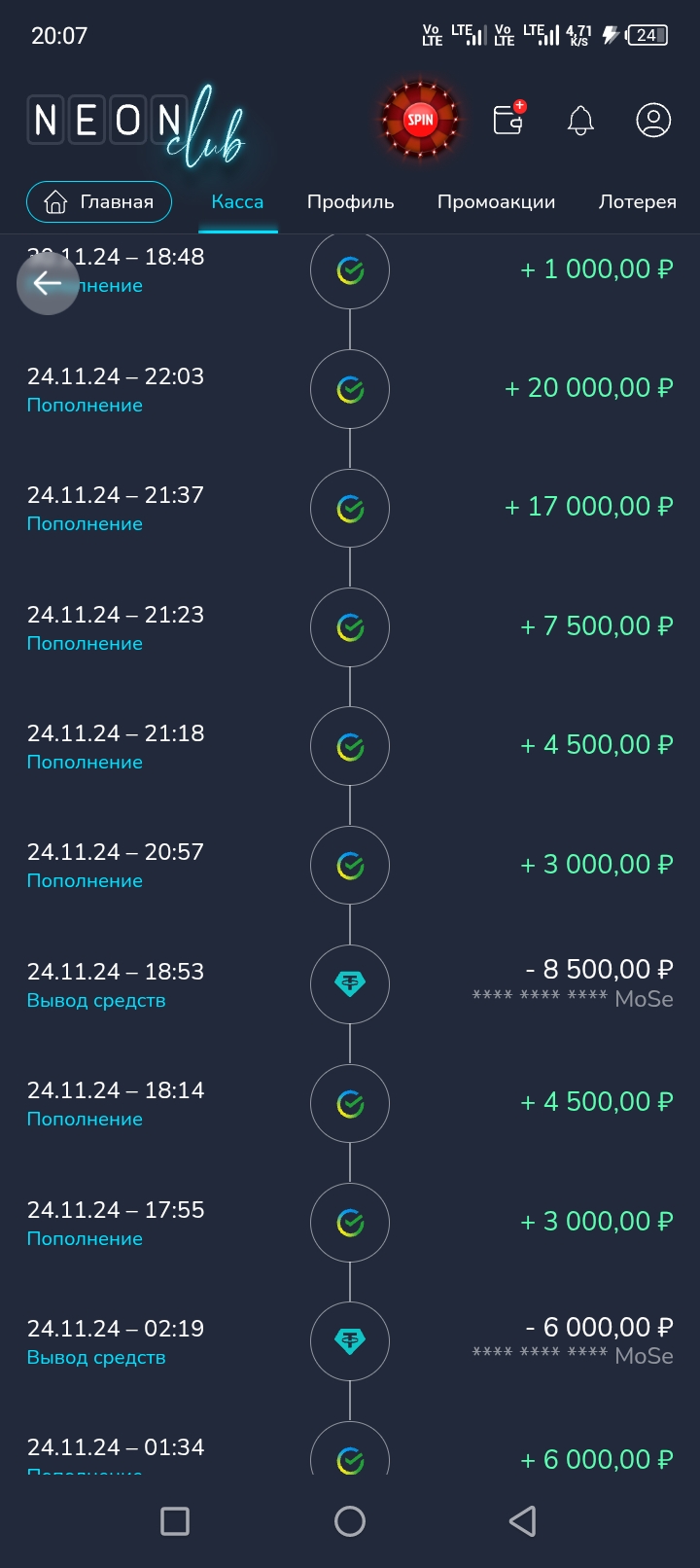Open the system recent apps
700x1568 pixels.
pos(175,1521)
